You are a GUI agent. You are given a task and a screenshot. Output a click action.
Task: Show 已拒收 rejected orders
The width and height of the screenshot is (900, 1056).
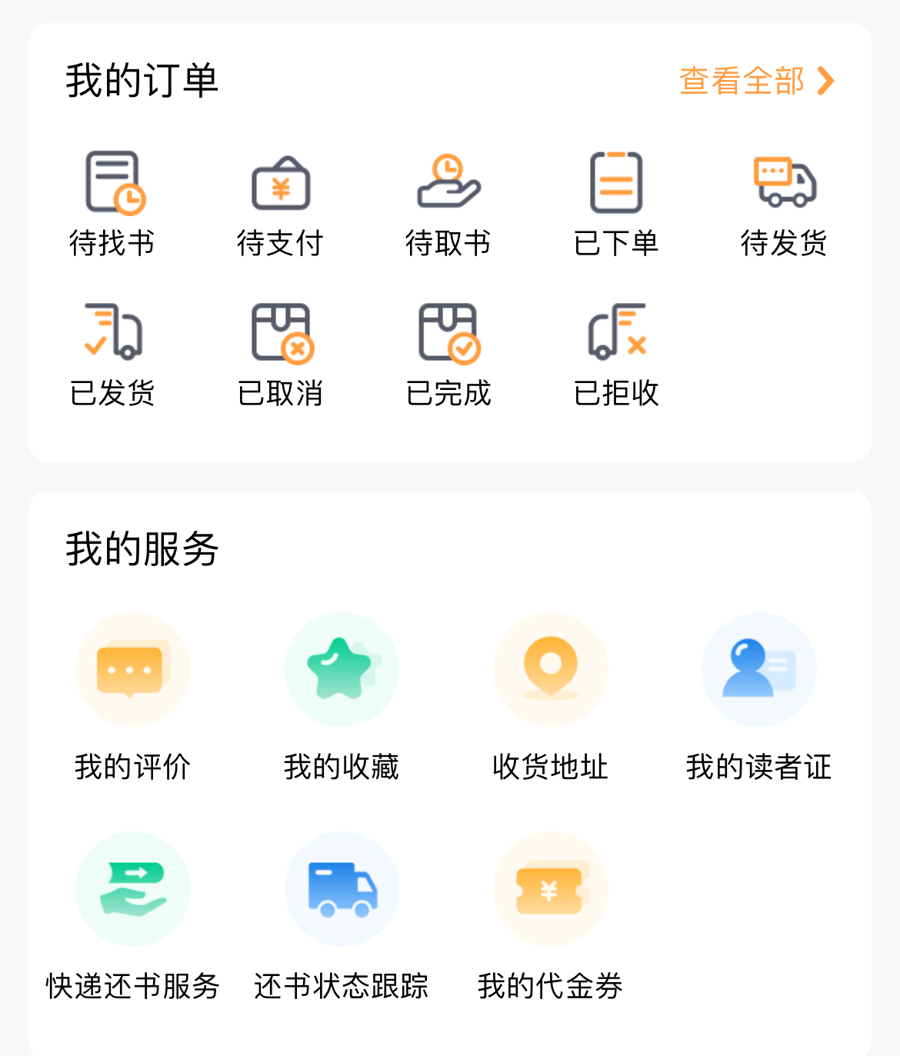pyautogui.click(x=616, y=353)
